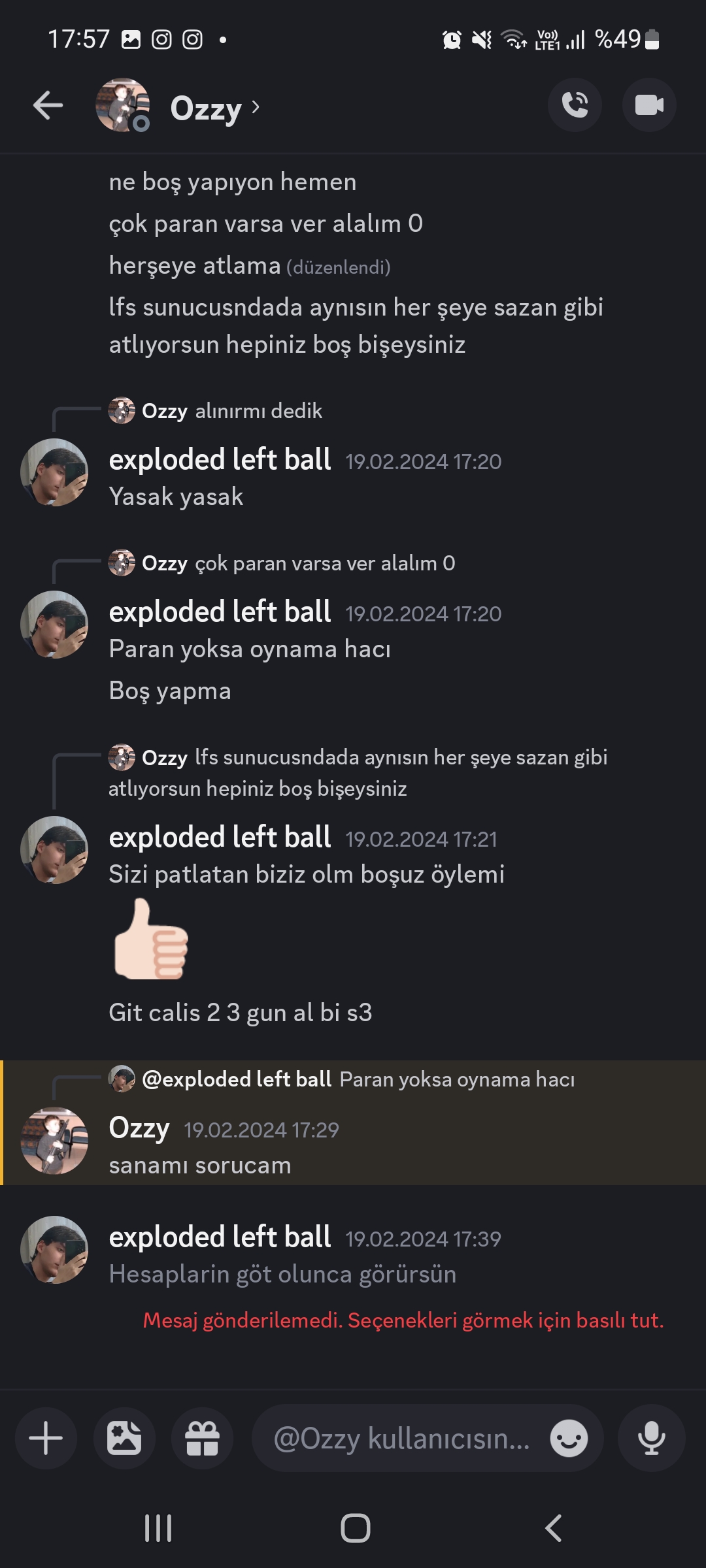Viewport: 706px width, 1568px height.
Task: Open the emoji picker
Action: tap(569, 1438)
